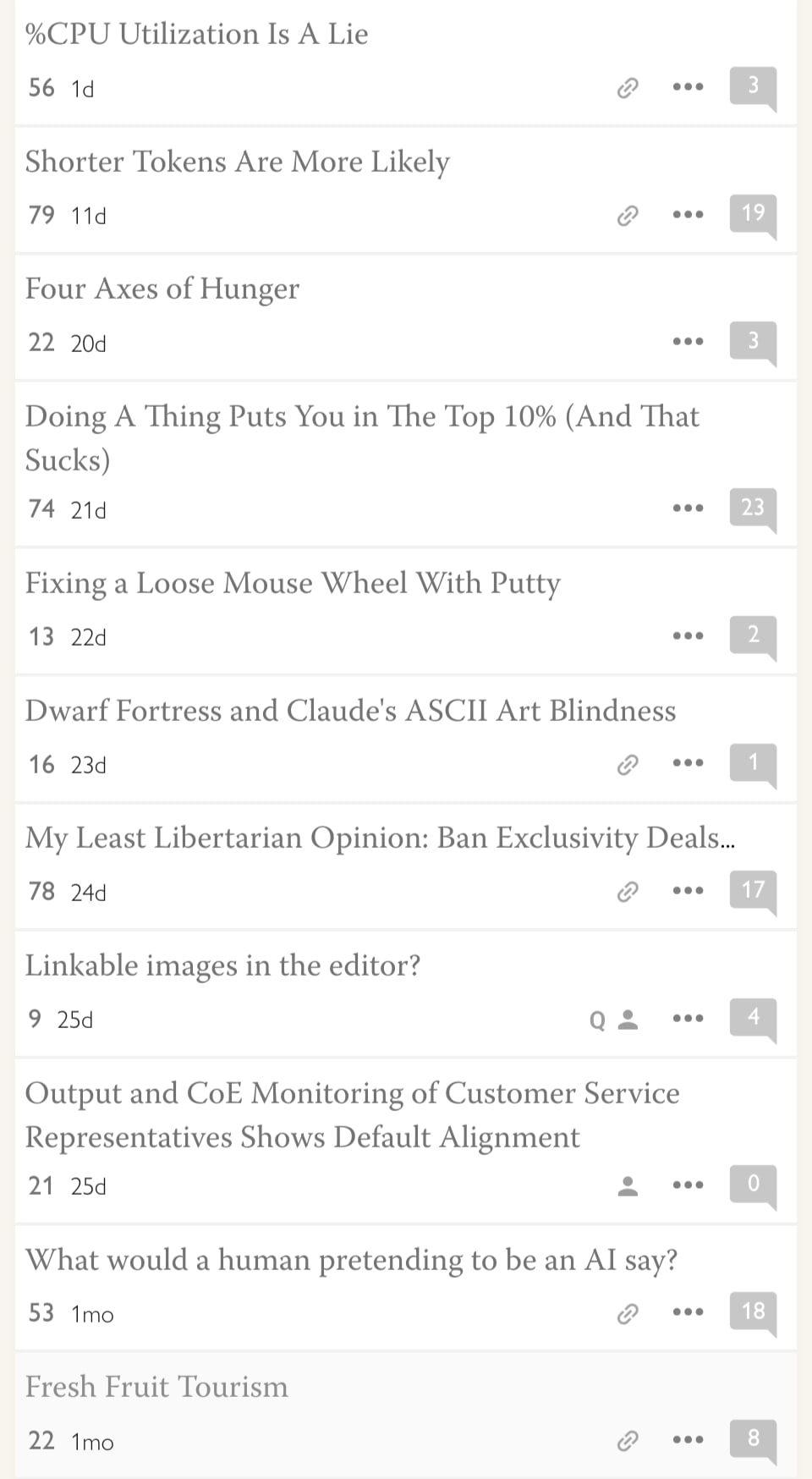Open the post 'Four Axes of Hunger'
Image resolution: width=812 pixels, height=1479 pixels.
click(162, 289)
